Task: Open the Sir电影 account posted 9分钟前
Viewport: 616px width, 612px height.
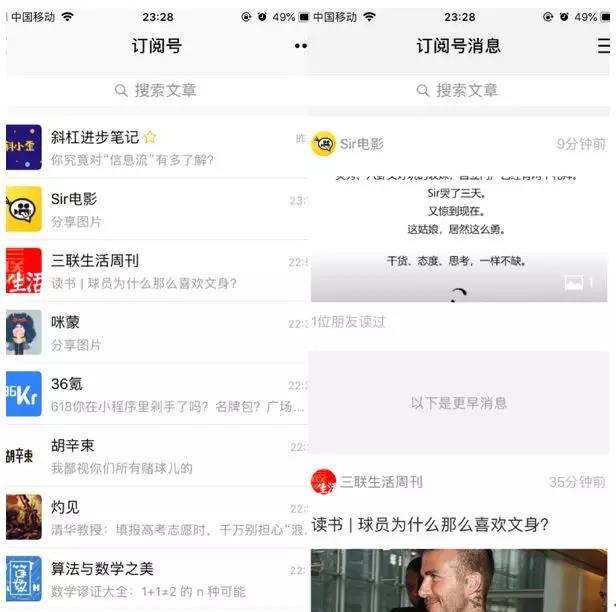Action: (x=361, y=144)
